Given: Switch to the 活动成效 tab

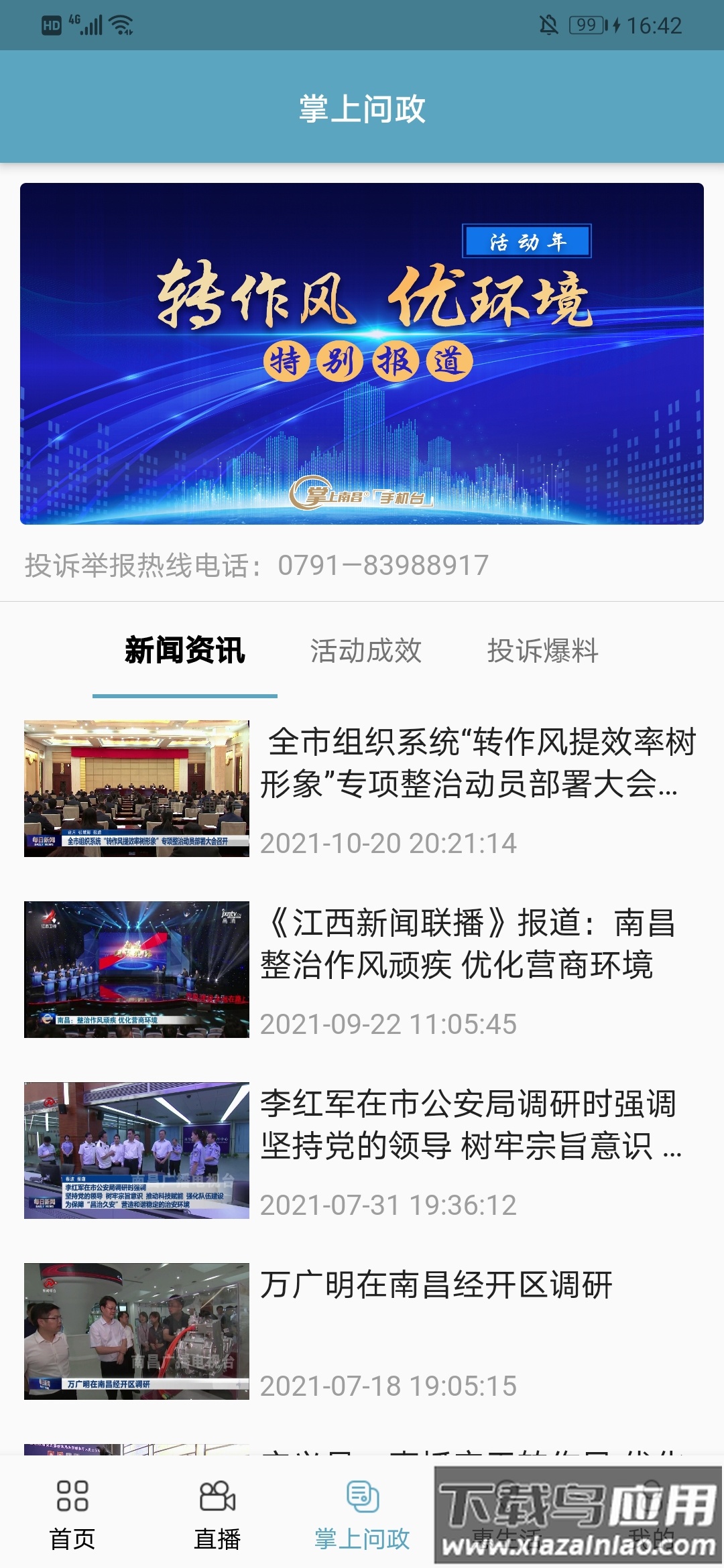Looking at the screenshot, I should click(x=366, y=650).
